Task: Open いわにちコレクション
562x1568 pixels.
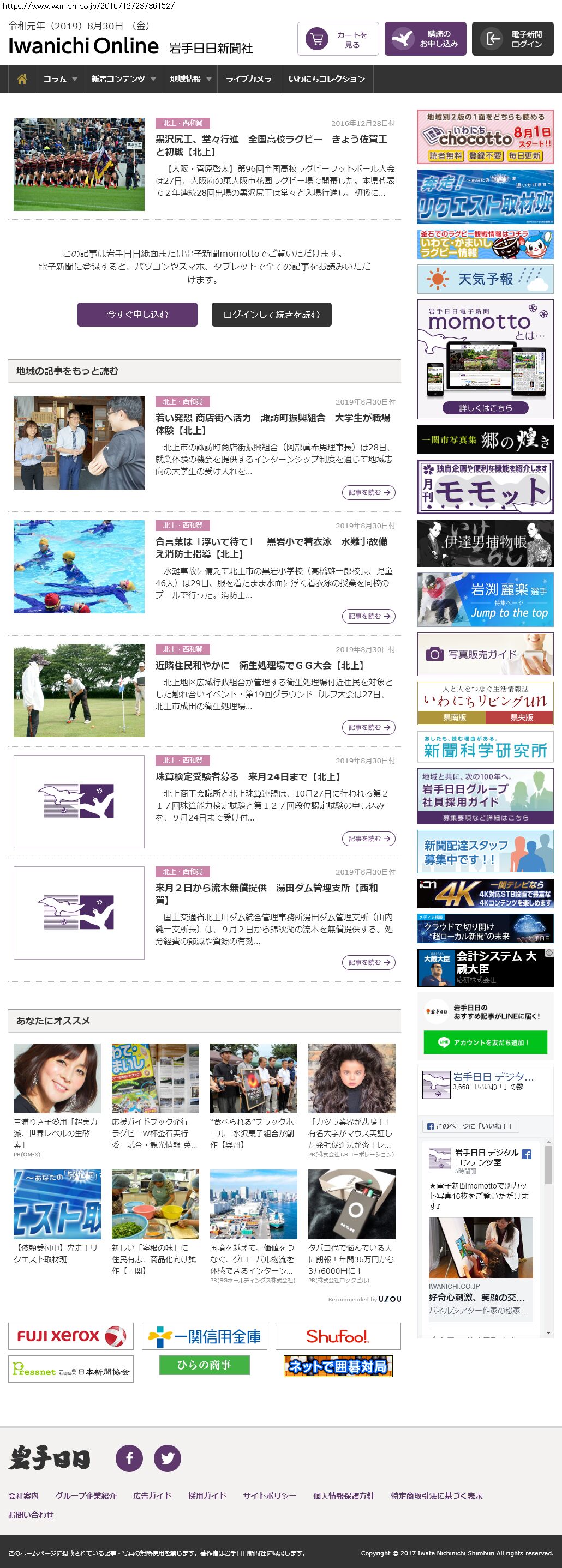Action: point(326,79)
